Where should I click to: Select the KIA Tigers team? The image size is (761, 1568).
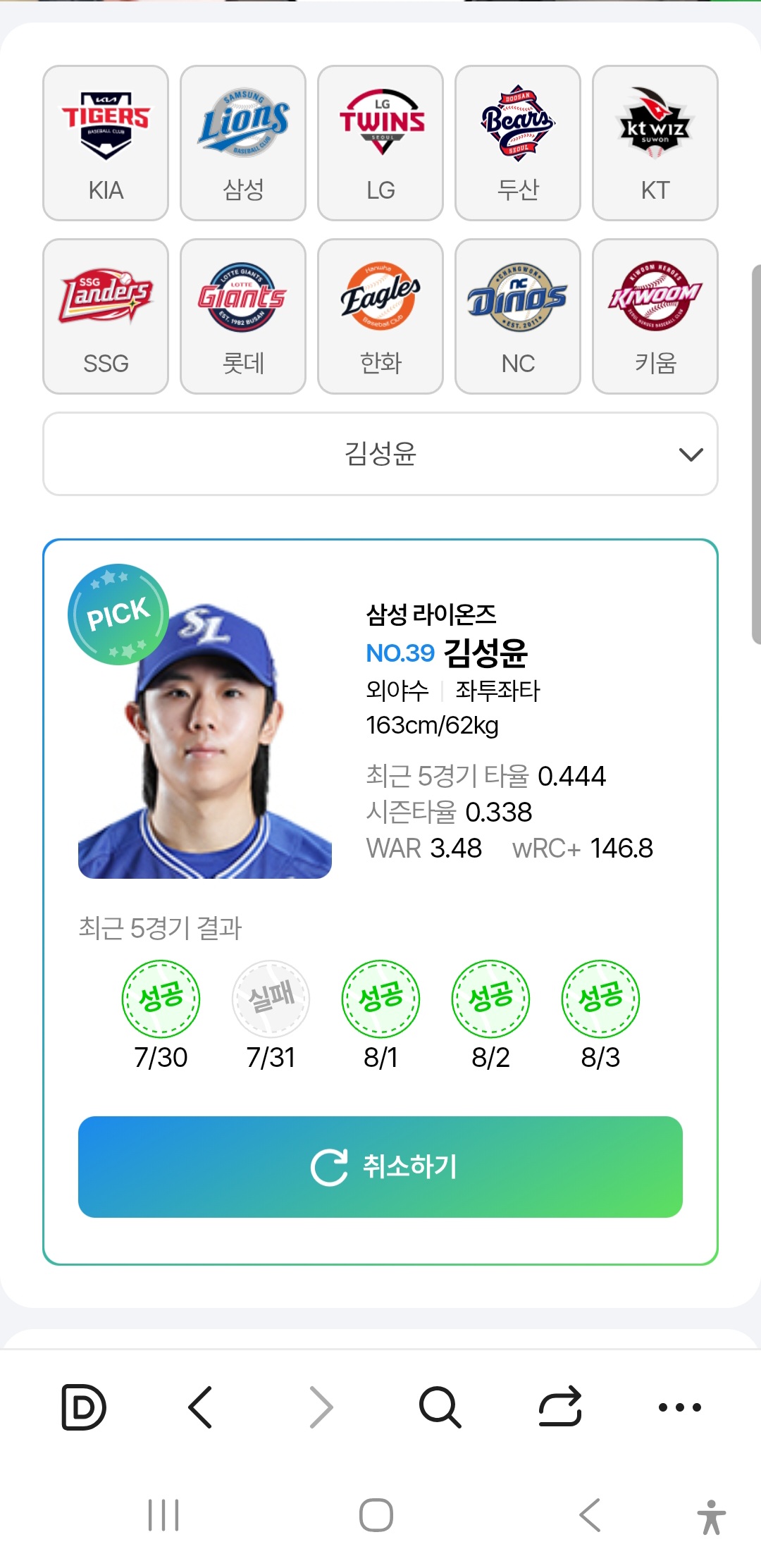click(x=106, y=143)
